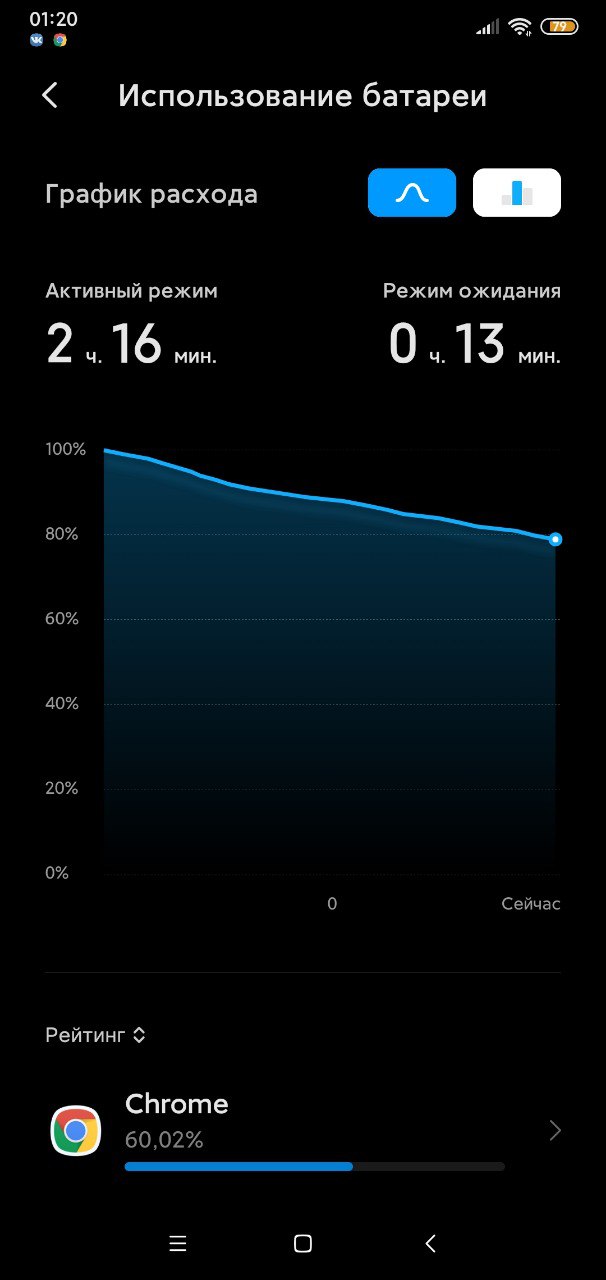Image resolution: width=606 pixels, height=1280 pixels.
Task: Open the Рейтинг sorting dropdown
Action: [x=96, y=1035]
